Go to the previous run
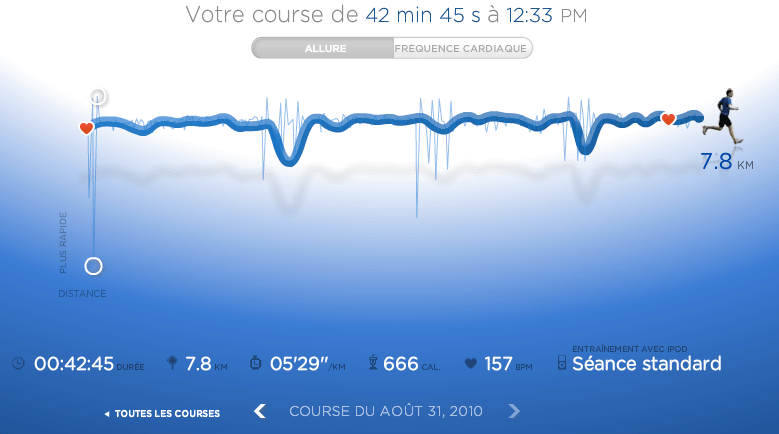Screen dimensions: 779x434 click(260, 411)
